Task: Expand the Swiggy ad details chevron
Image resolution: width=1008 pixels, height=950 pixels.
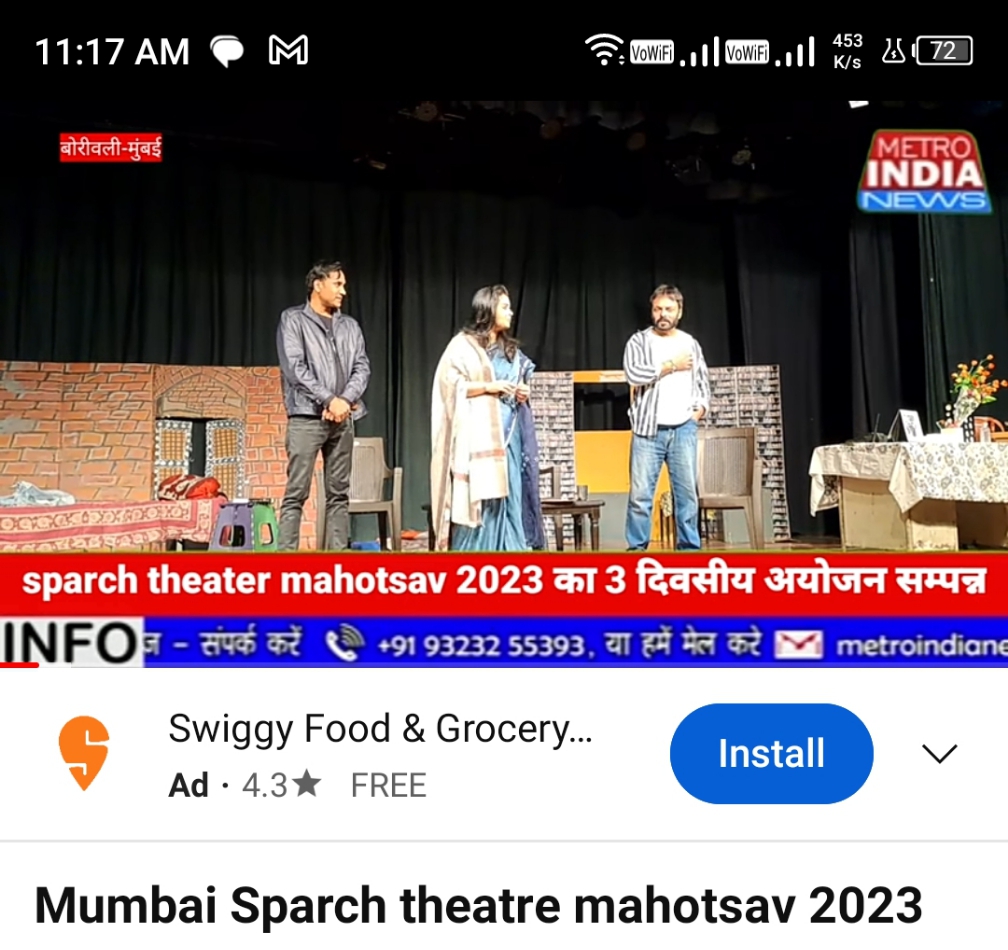Action: pos(939,753)
